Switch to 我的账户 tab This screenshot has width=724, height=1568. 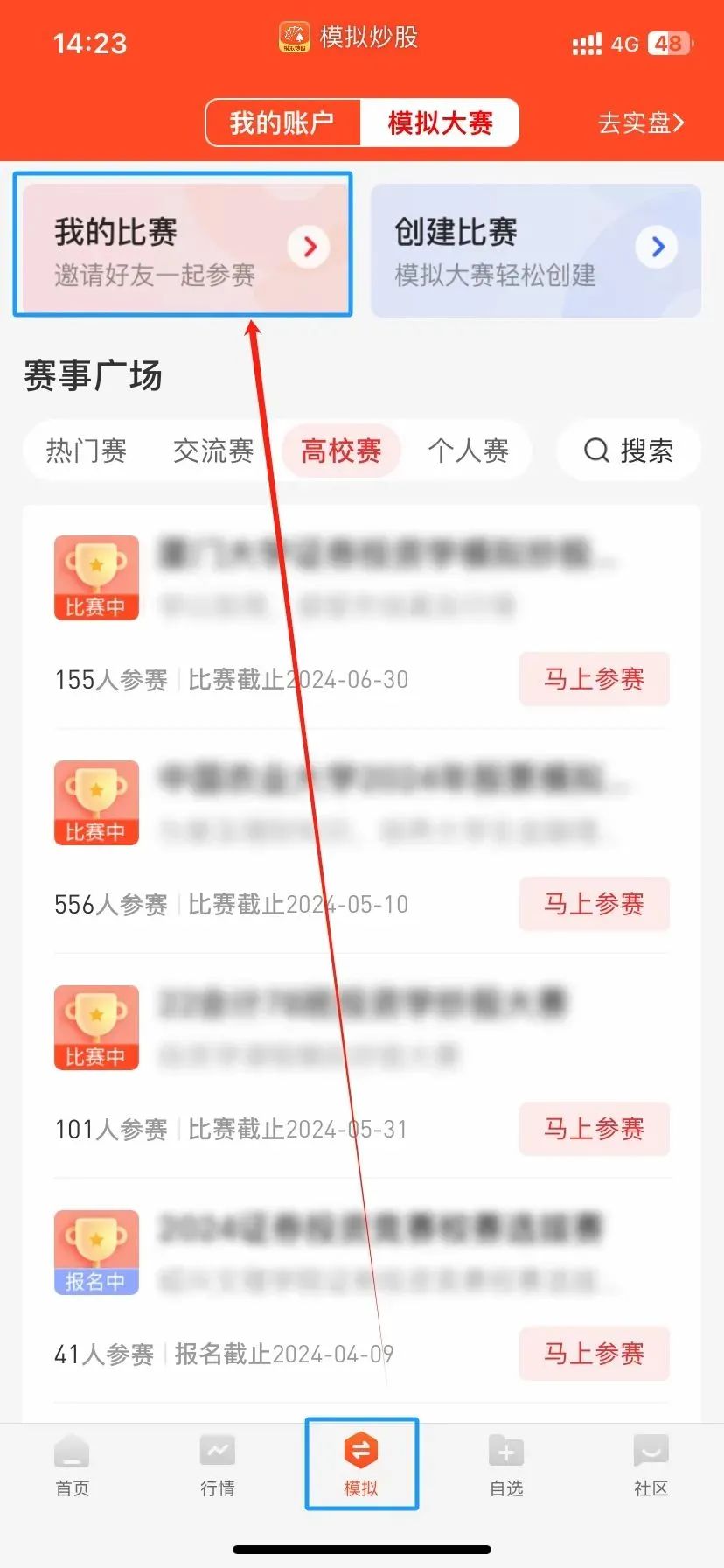(x=282, y=122)
